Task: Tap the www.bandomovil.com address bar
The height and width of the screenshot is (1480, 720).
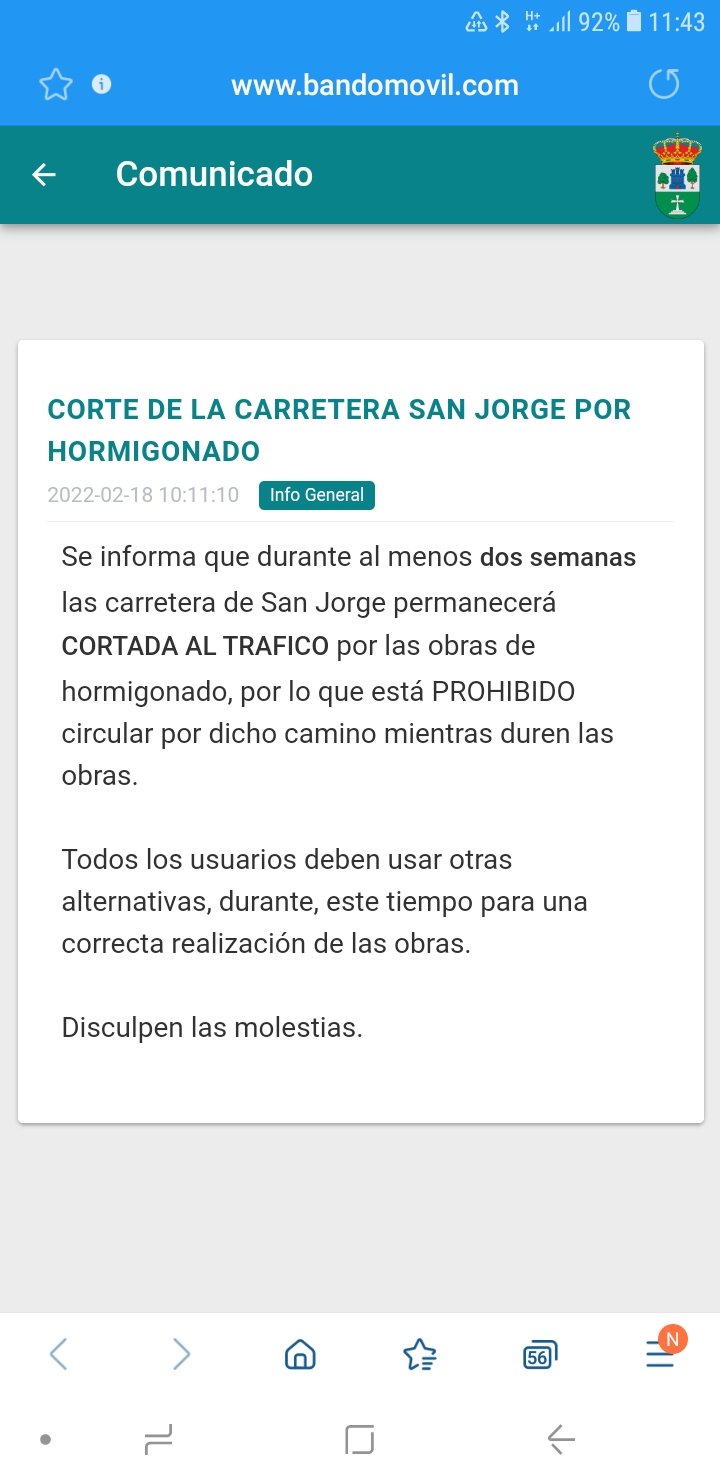Action: [x=375, y=85]
